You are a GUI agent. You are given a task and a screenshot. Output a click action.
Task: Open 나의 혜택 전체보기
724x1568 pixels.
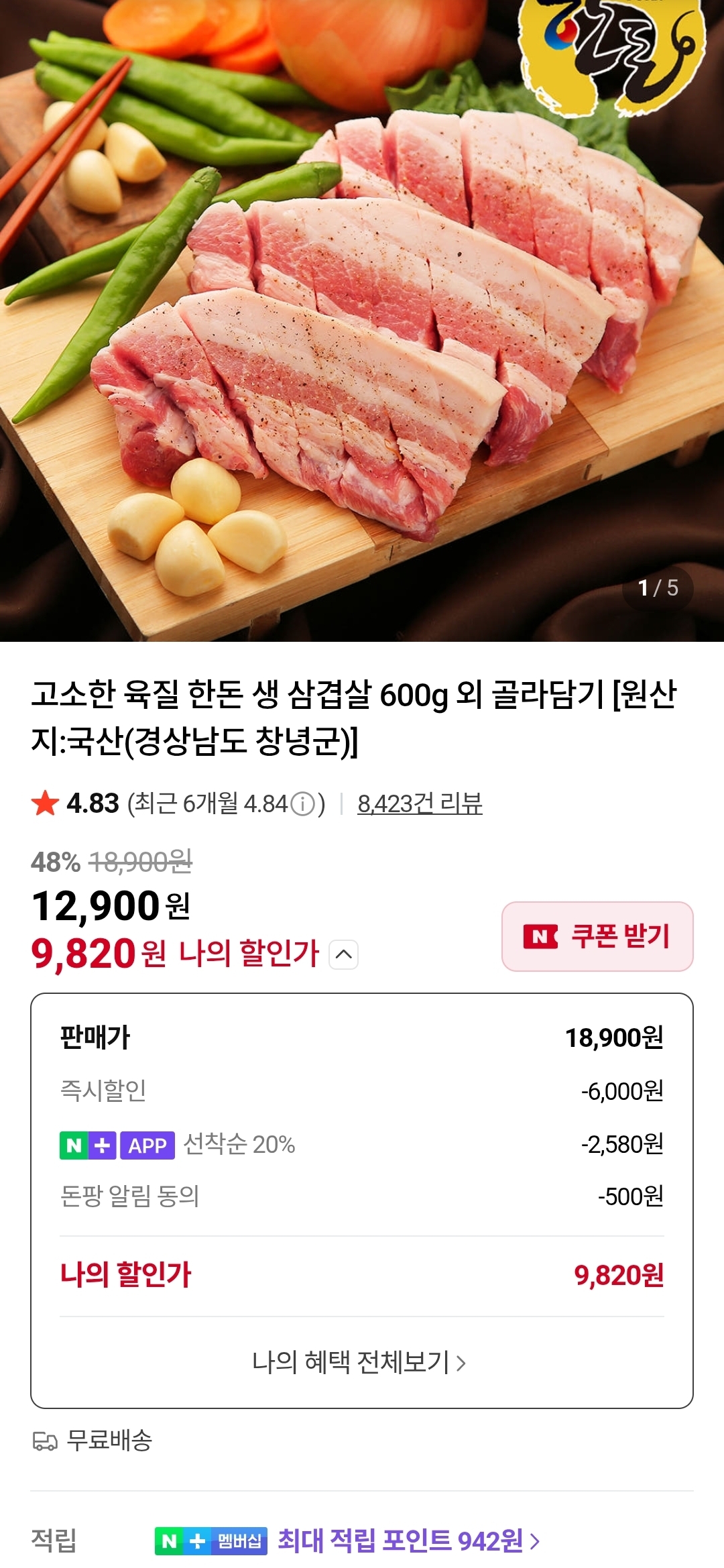click(x=359, y=1362)
